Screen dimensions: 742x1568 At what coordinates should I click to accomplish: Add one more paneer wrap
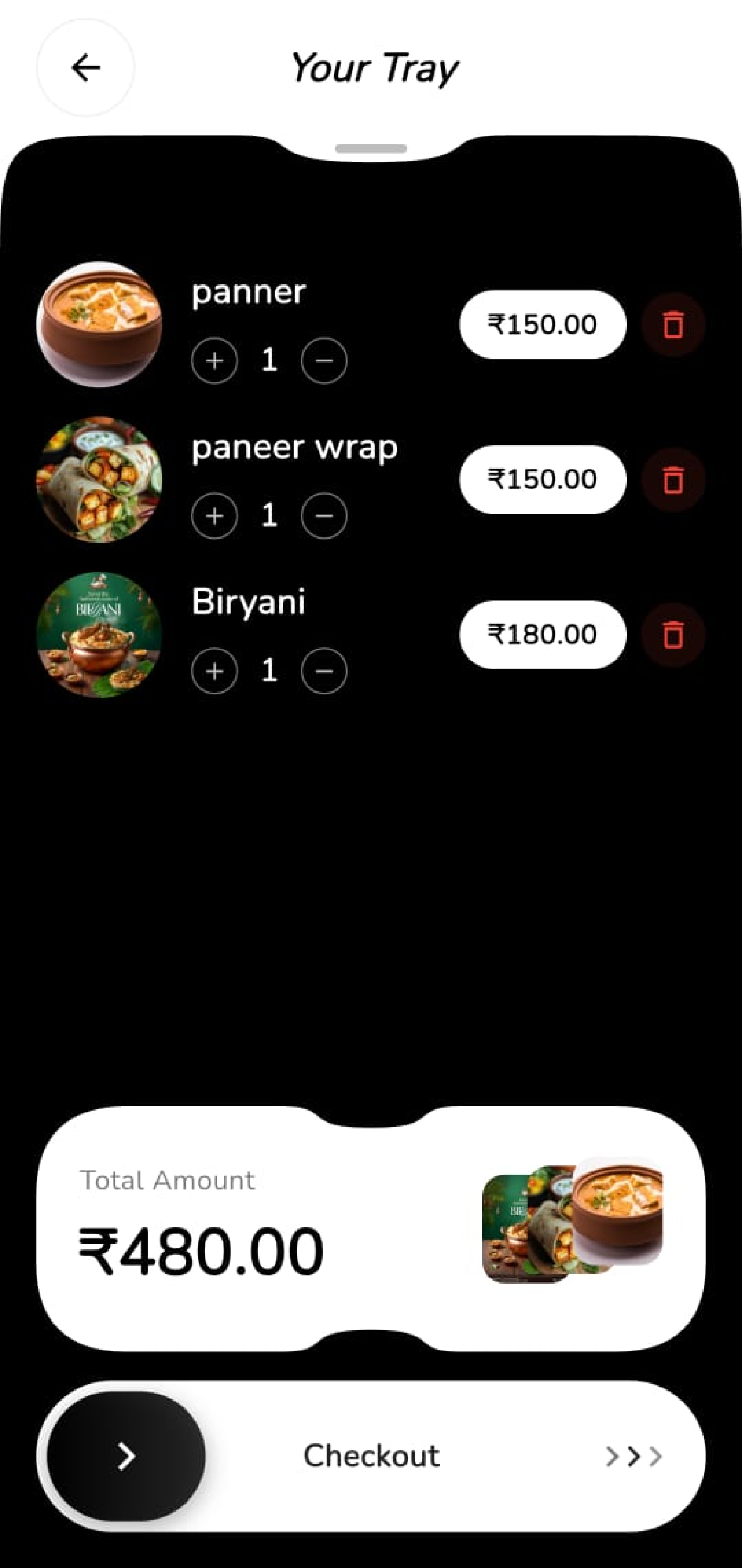214,515
